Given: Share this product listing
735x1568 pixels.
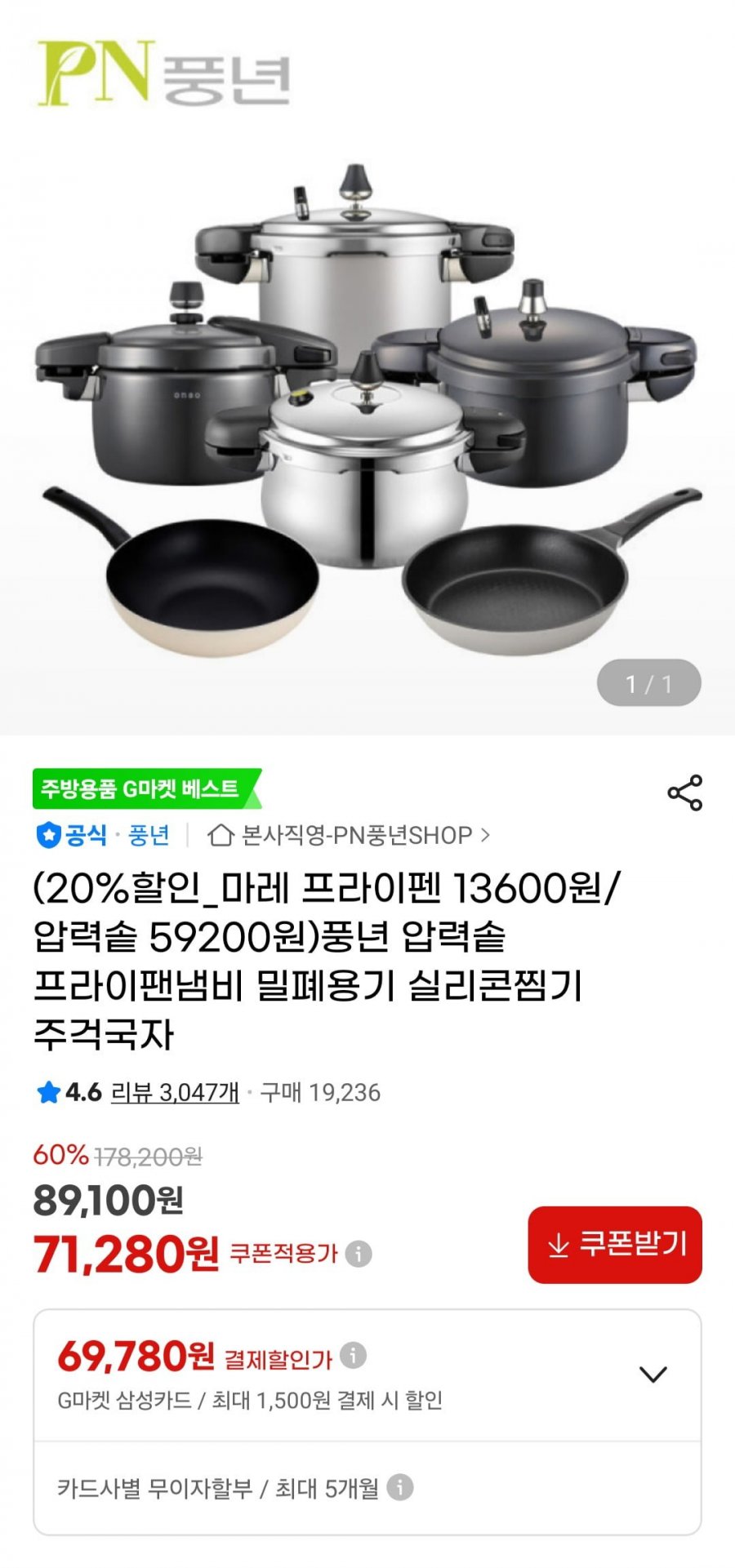Looking at the screenshot, I should (x=684, y=793).
